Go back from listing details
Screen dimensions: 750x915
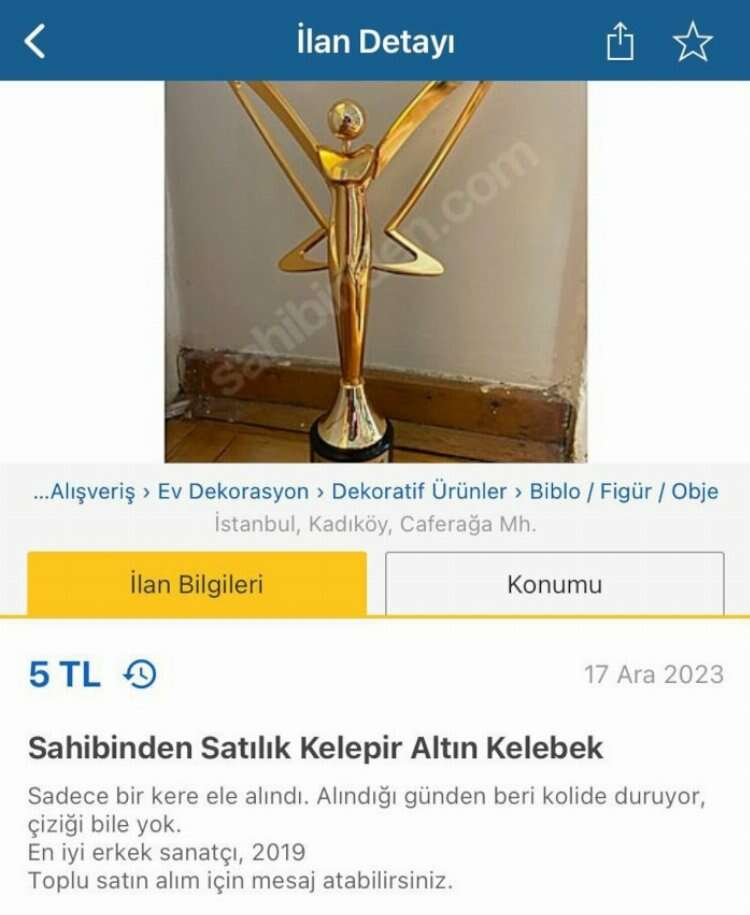click(35, 42)
